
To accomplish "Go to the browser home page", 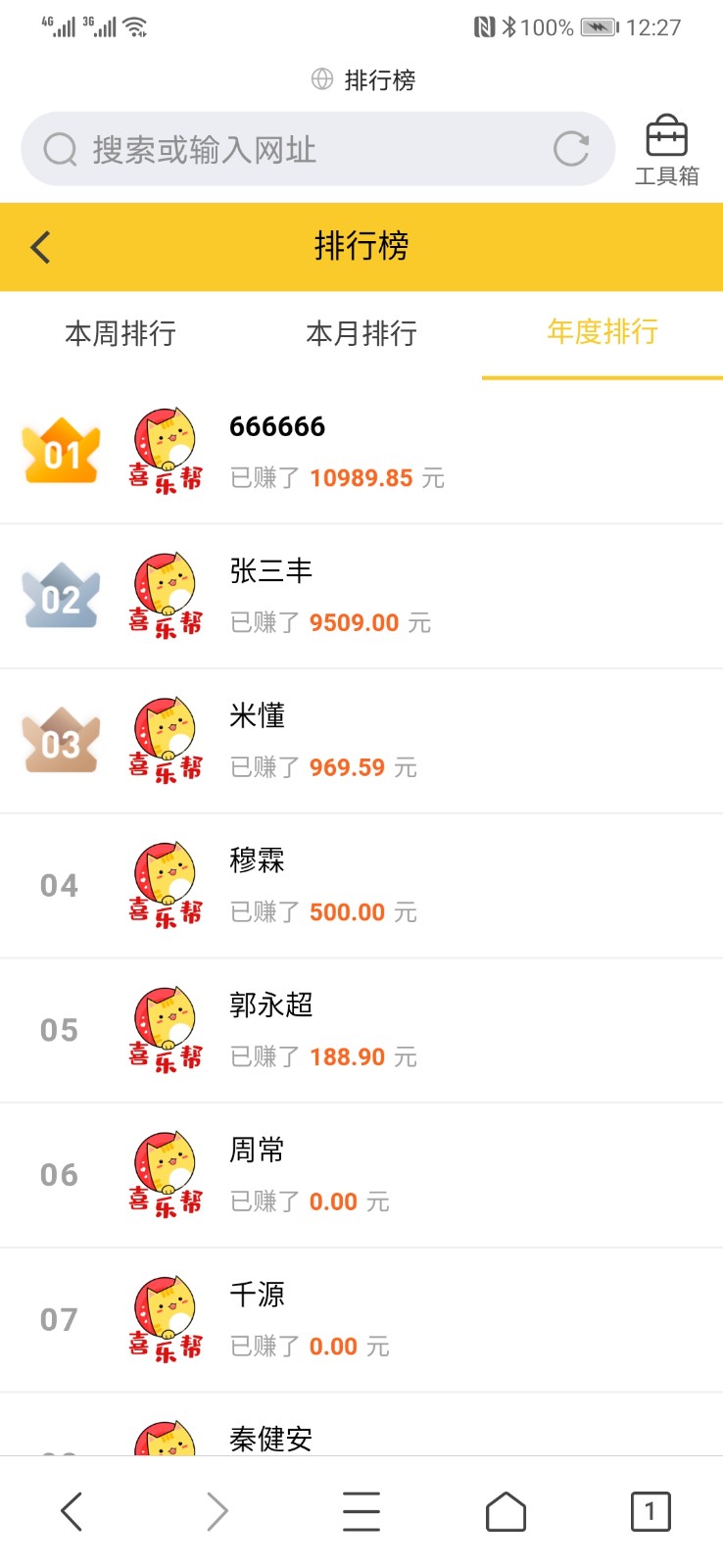I will point(506,1511).
